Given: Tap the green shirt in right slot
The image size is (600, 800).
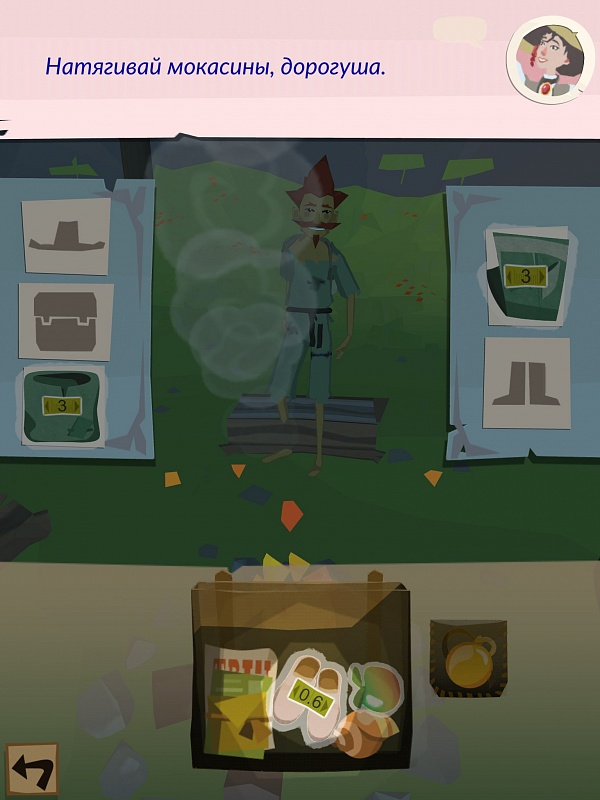Looking at the screenshot, I should pyautogui.click(x=526, y=275).
